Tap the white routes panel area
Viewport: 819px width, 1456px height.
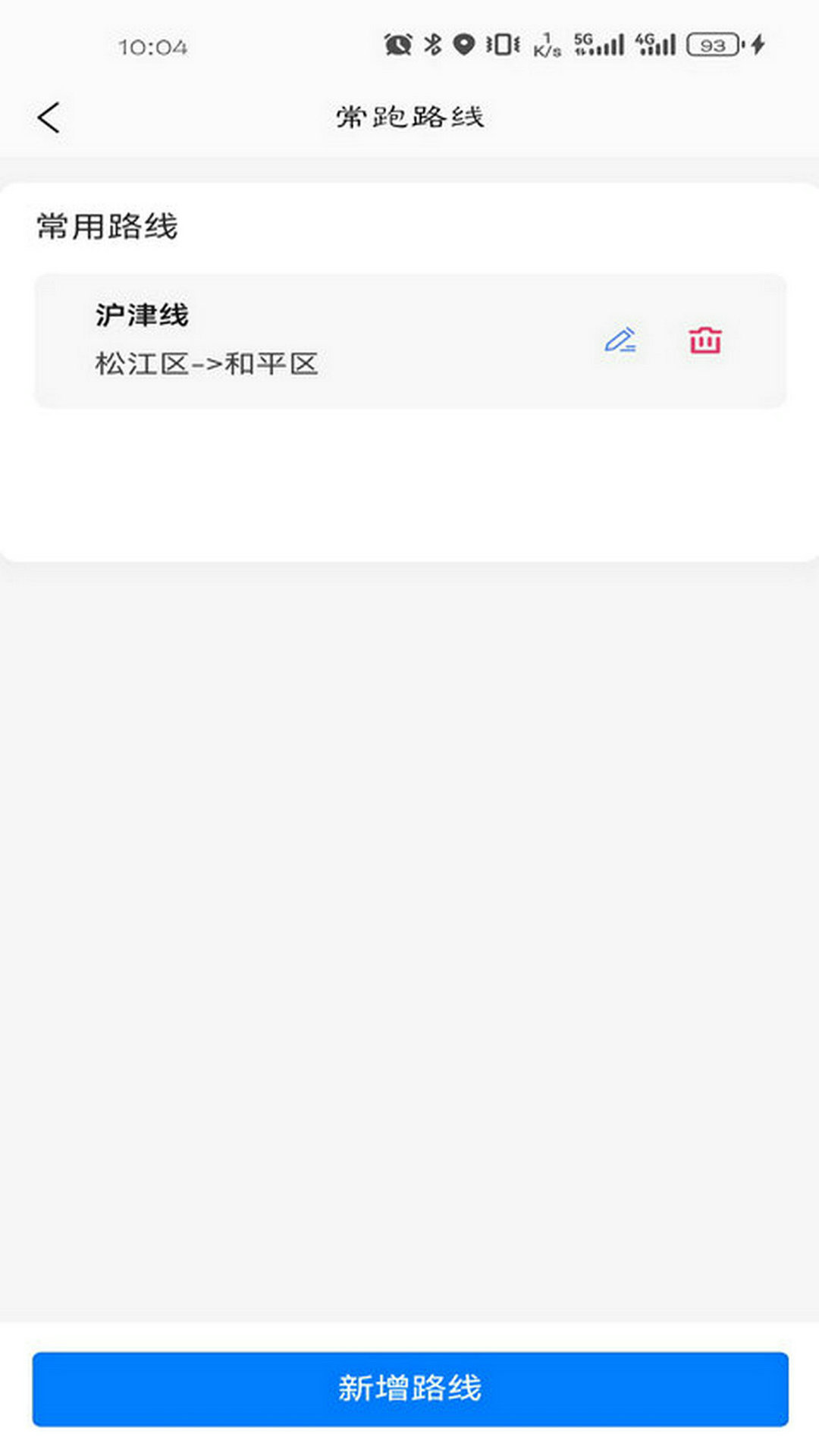click(x=409, y=478)
